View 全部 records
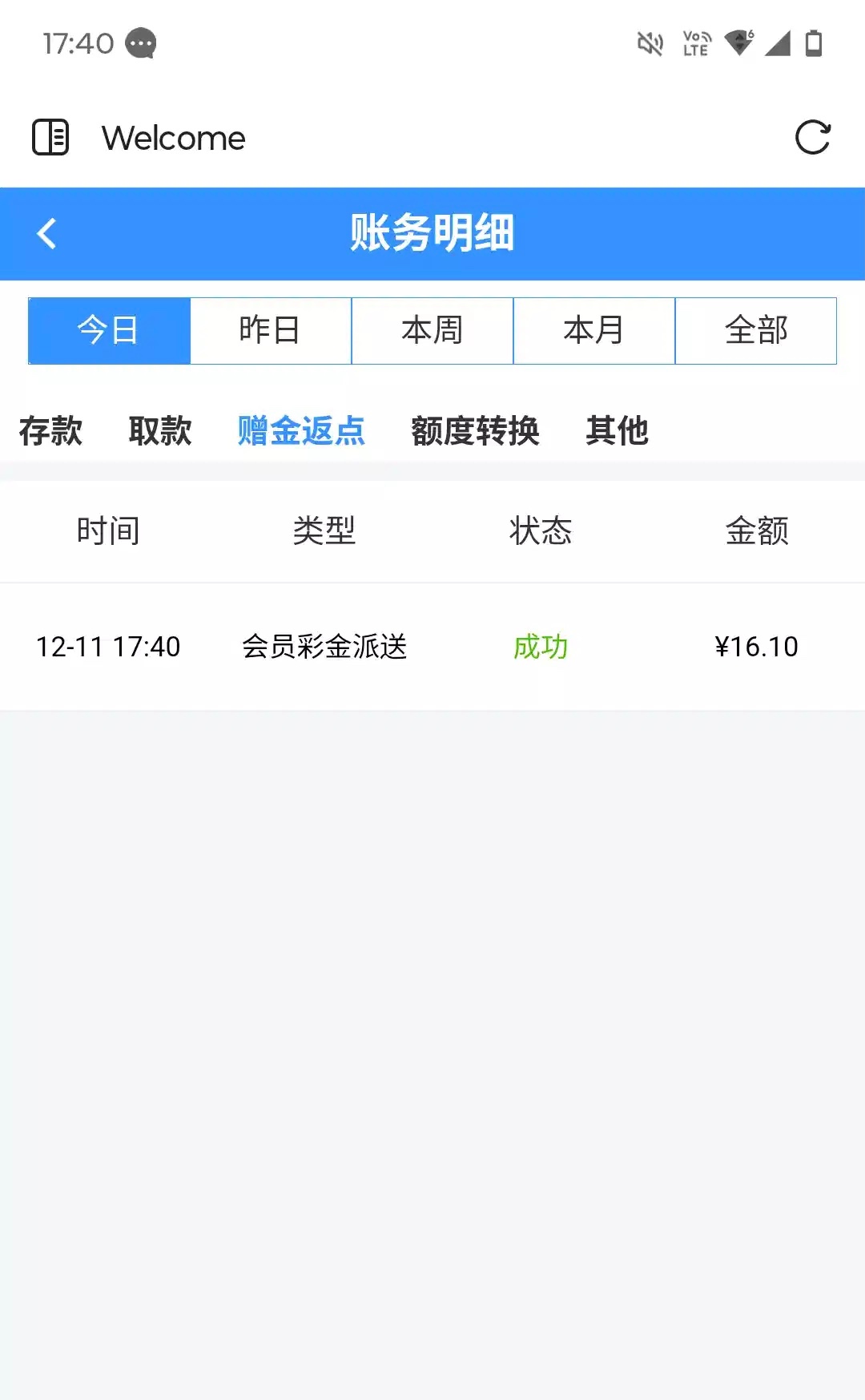This screenshot has height=1400, width=865. tap(756, 330)
